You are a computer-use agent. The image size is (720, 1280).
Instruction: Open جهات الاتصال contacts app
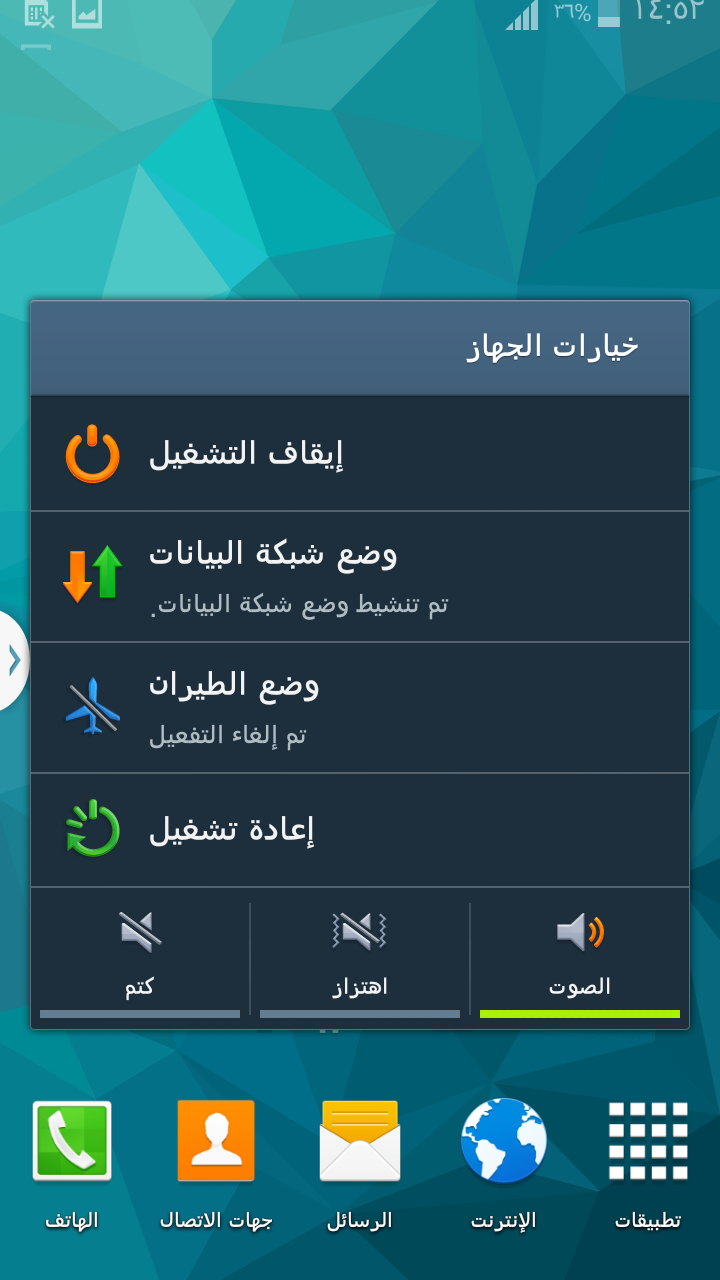(x=216, y=1160)
